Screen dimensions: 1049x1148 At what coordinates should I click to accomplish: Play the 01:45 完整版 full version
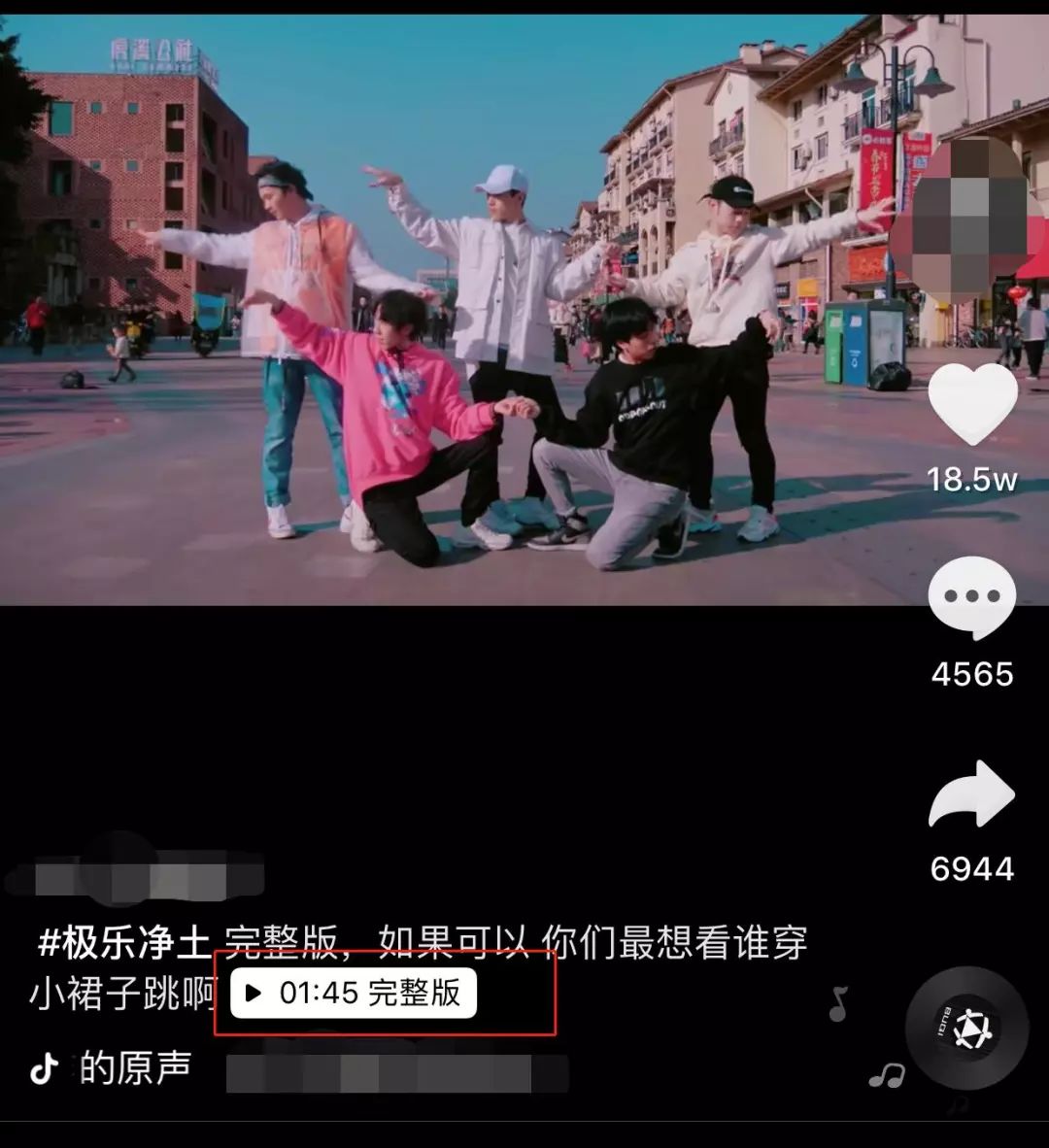(x=355, y=993)
